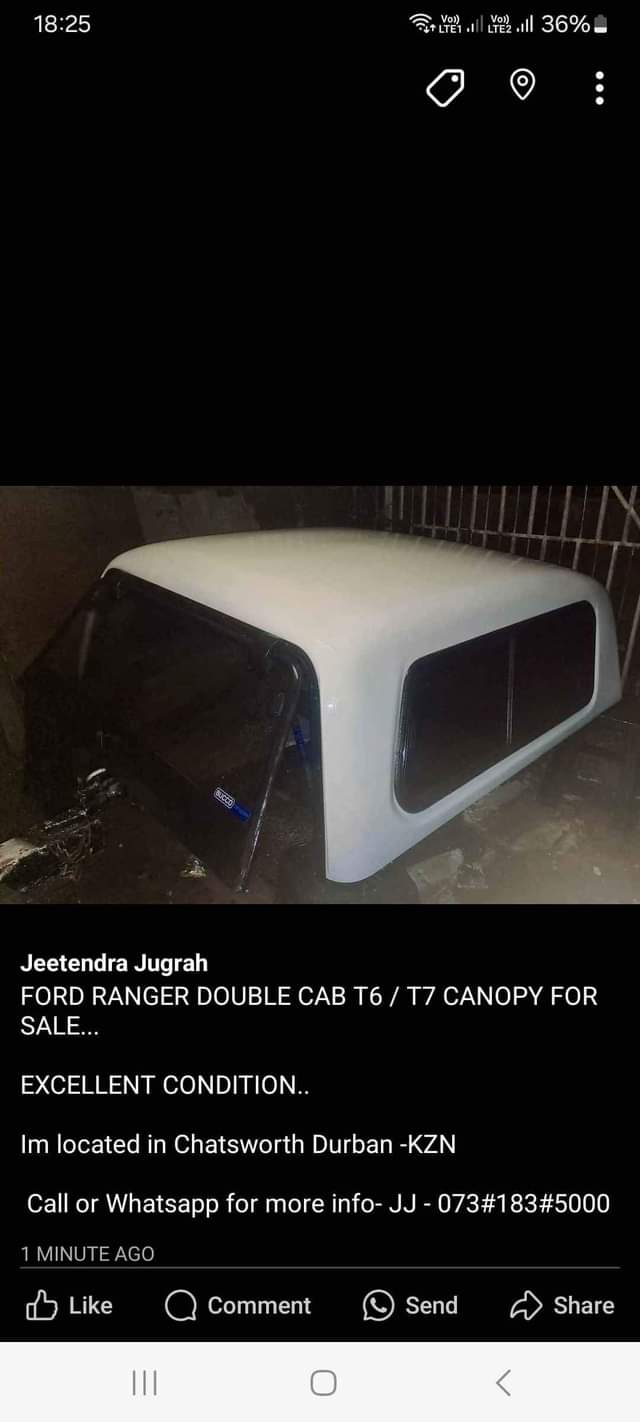Send this post via WhatsApp

[x=411, y=1305]
